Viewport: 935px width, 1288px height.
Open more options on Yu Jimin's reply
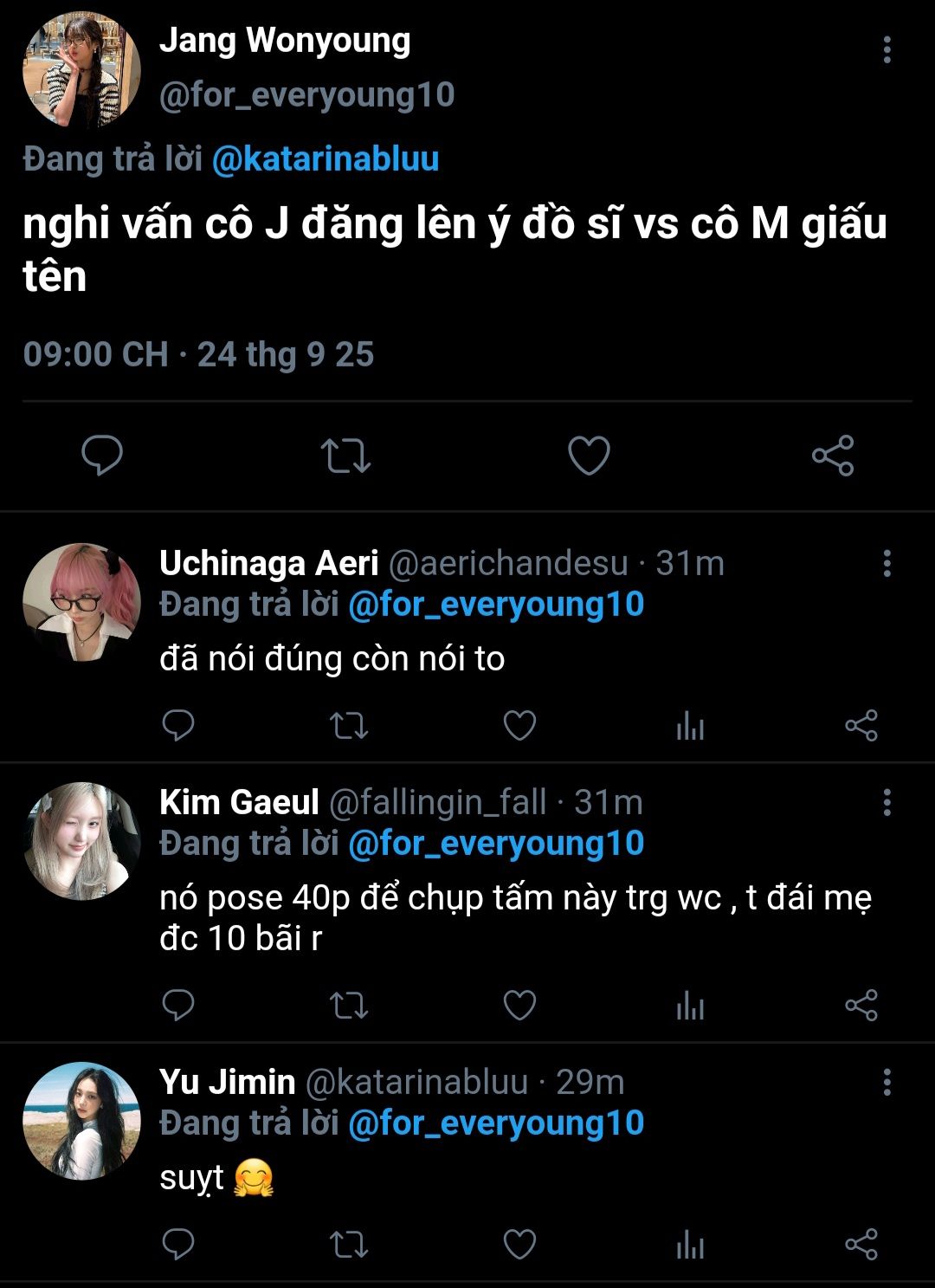point(887,1082)
